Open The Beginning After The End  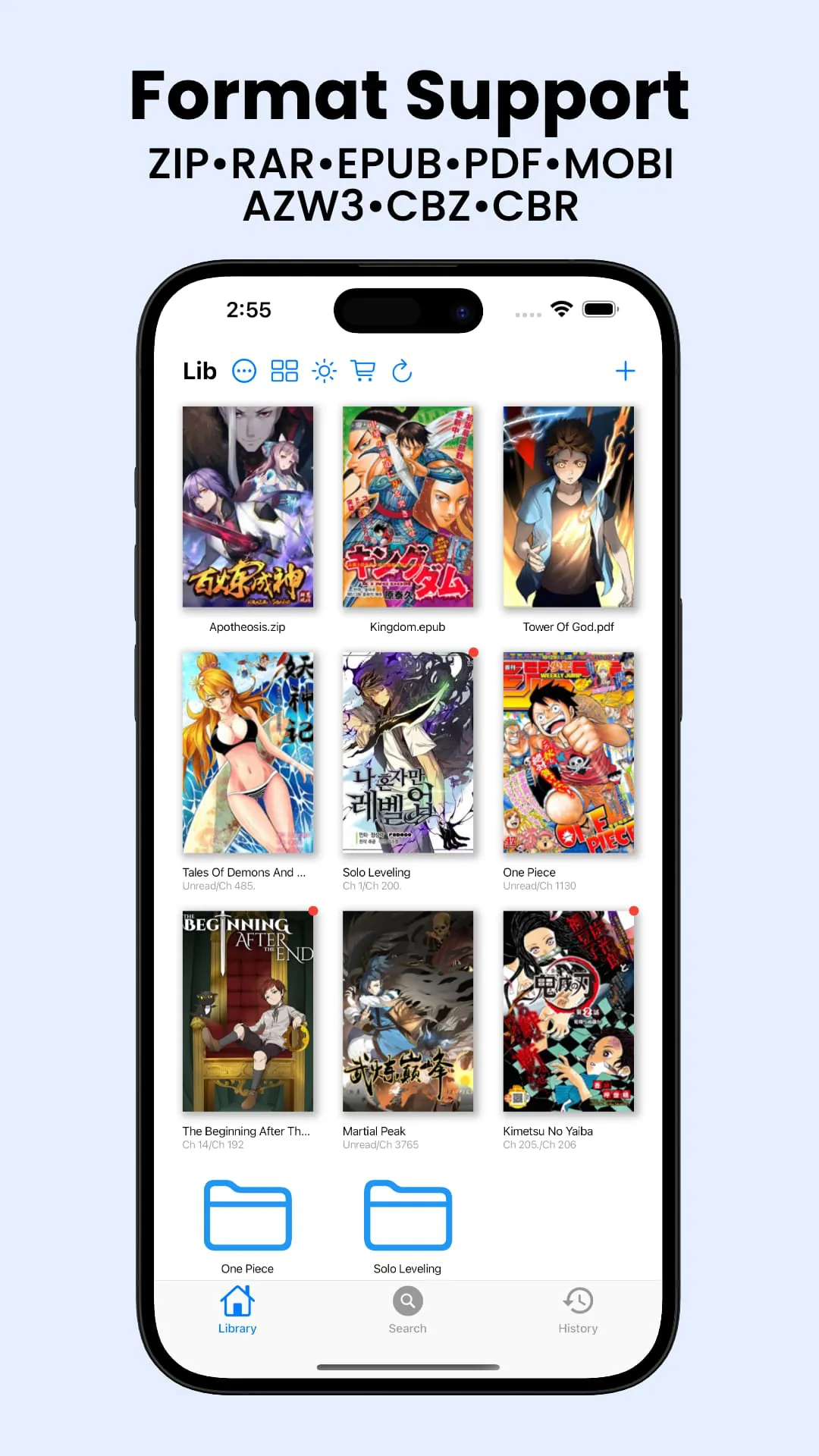pos(248,1012)
